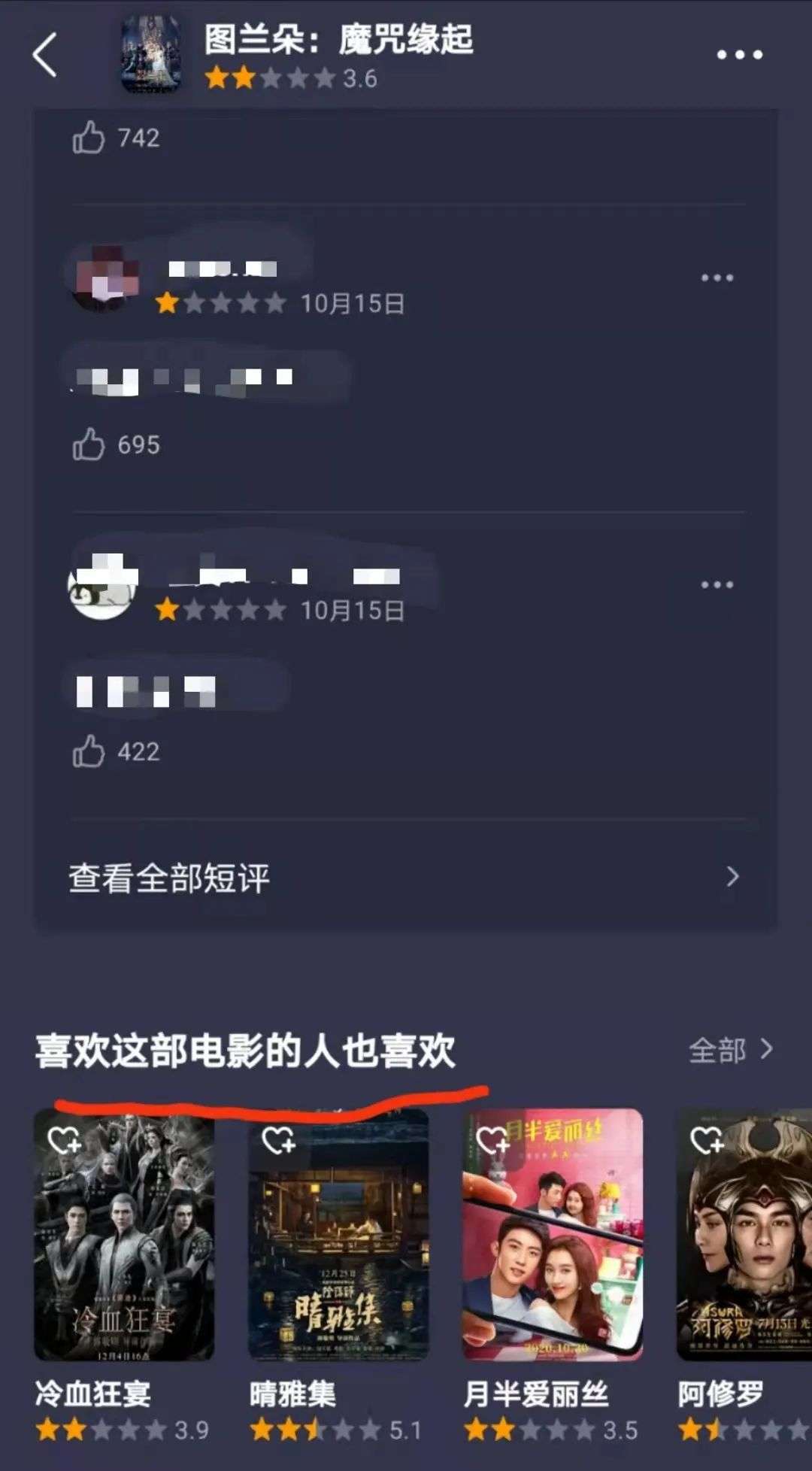
Task: Open the 图兰朵 poster thumbnail in the header
Action: pos(152,55)
